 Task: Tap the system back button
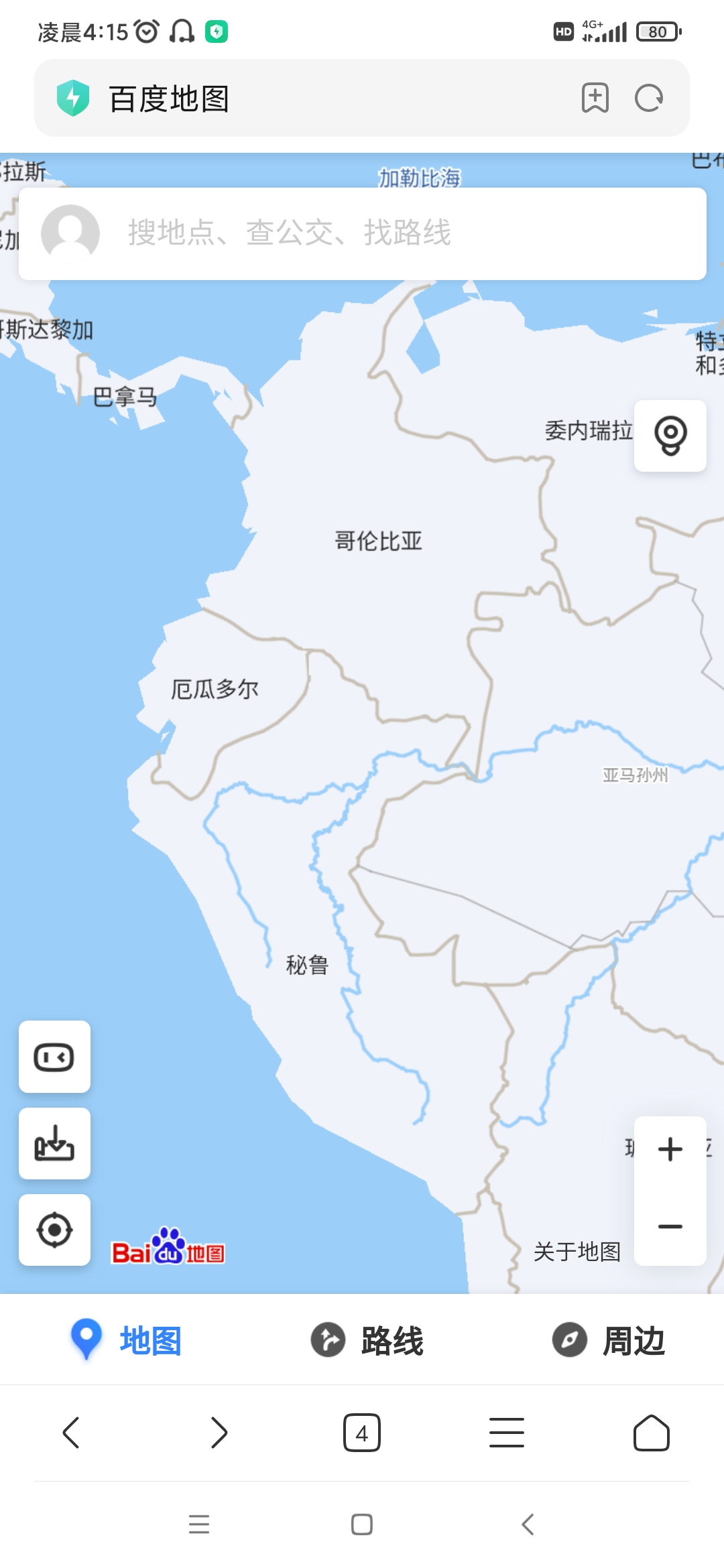tap(528, 1524)
